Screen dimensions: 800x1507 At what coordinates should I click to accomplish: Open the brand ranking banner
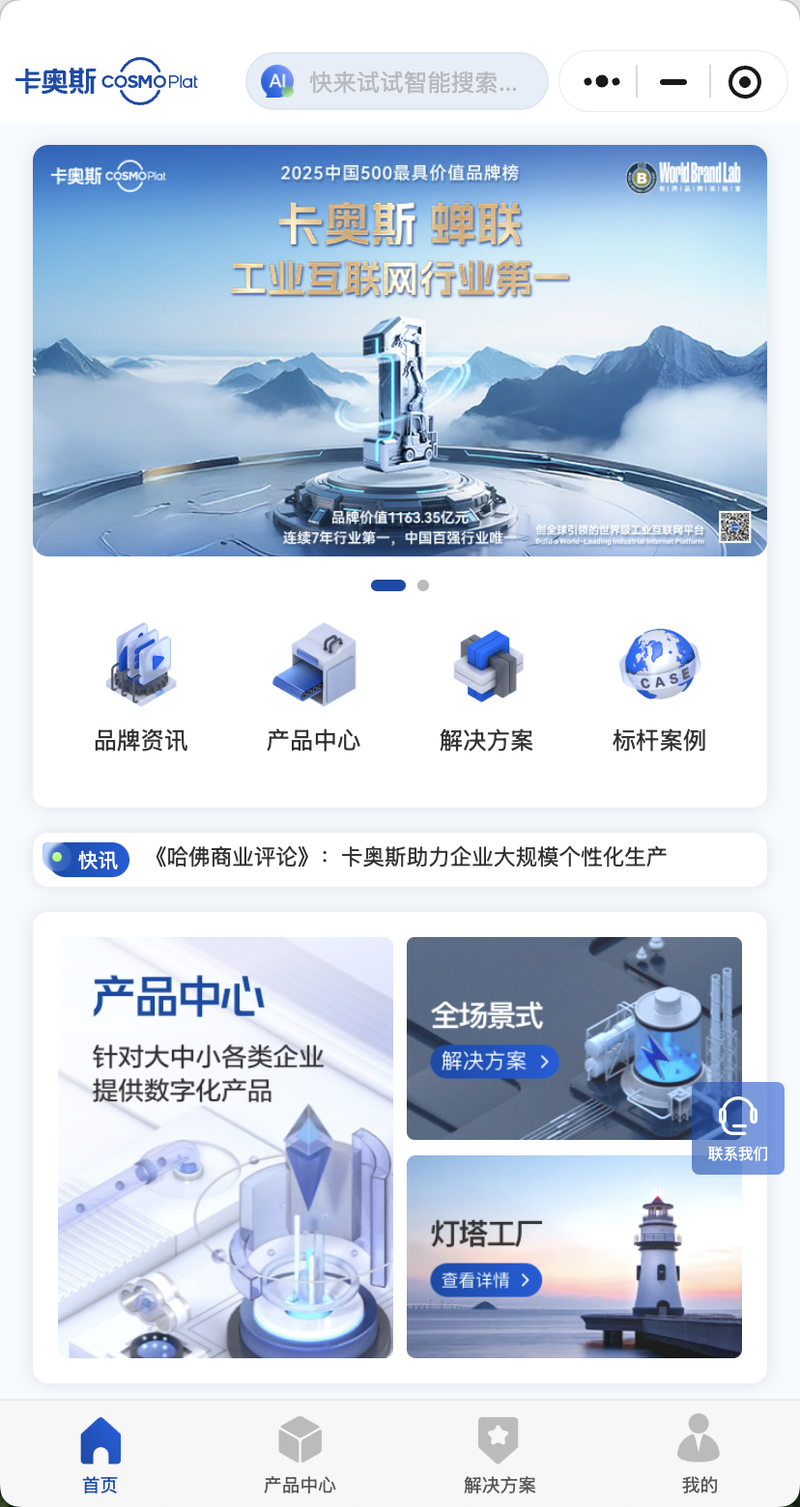click(400, 350)
